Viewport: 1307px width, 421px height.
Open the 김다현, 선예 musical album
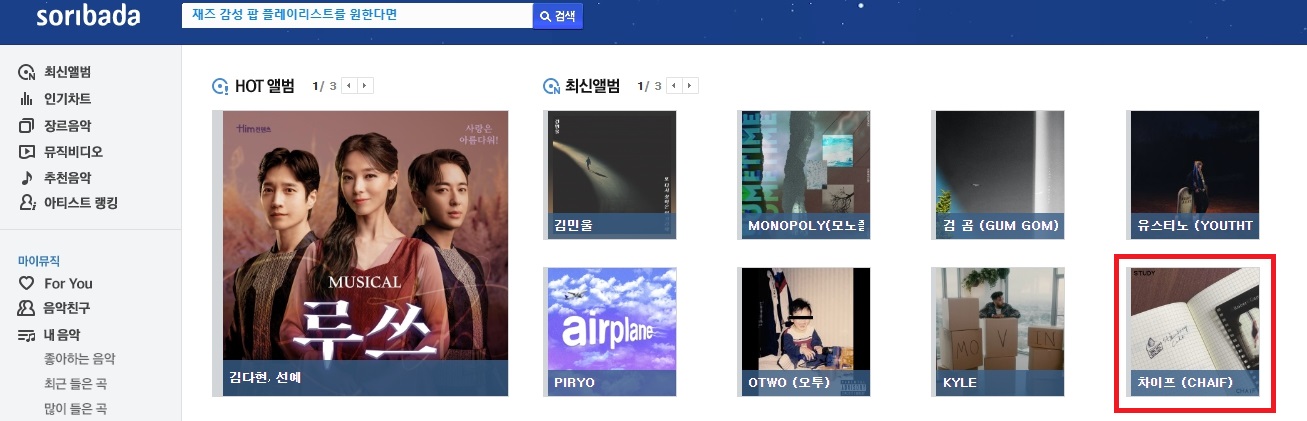coord(360,253)
